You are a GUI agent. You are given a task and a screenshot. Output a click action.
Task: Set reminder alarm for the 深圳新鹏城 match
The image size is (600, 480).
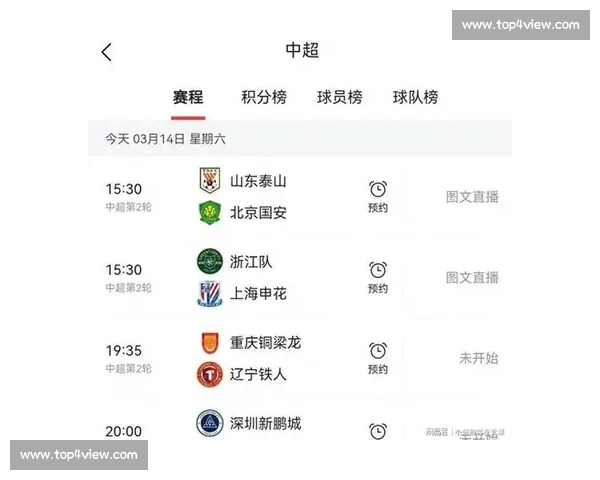377,431
